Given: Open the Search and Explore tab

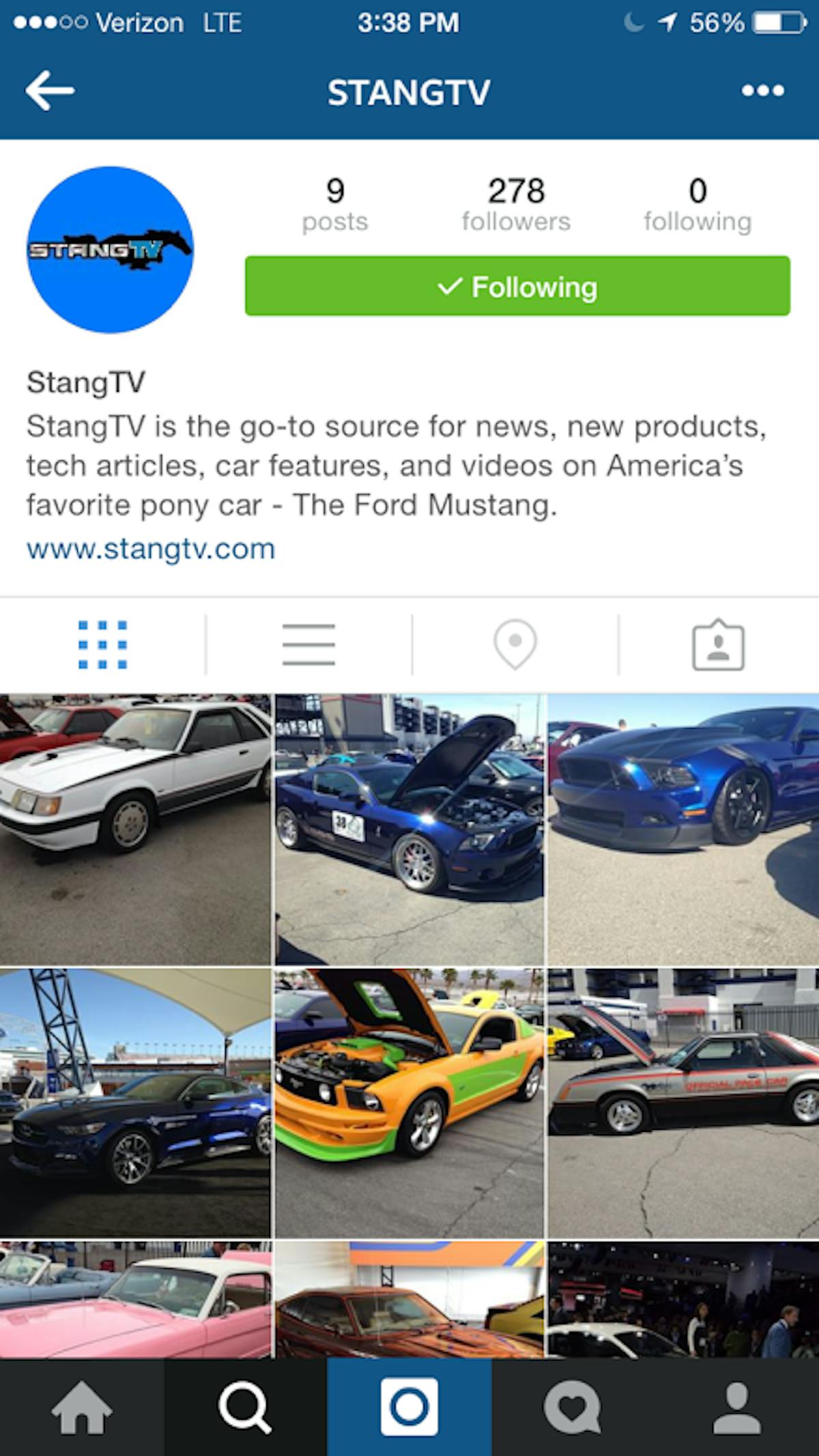Looking at the screenshot, I should coord(245,1407).
